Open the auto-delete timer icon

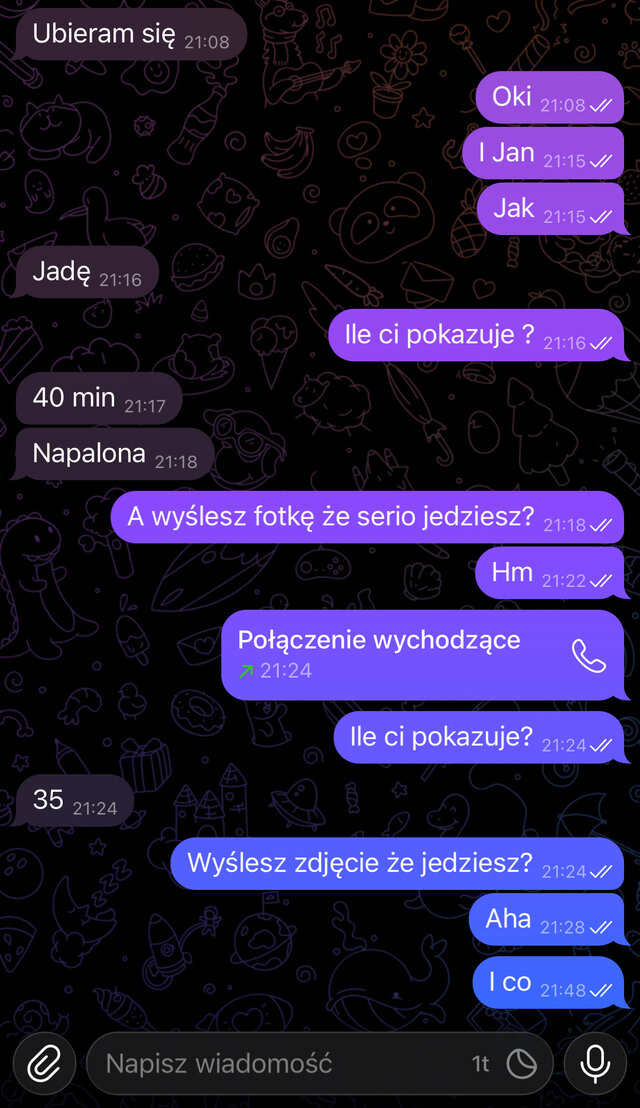pyautogui.click(x=521, y=1064)
